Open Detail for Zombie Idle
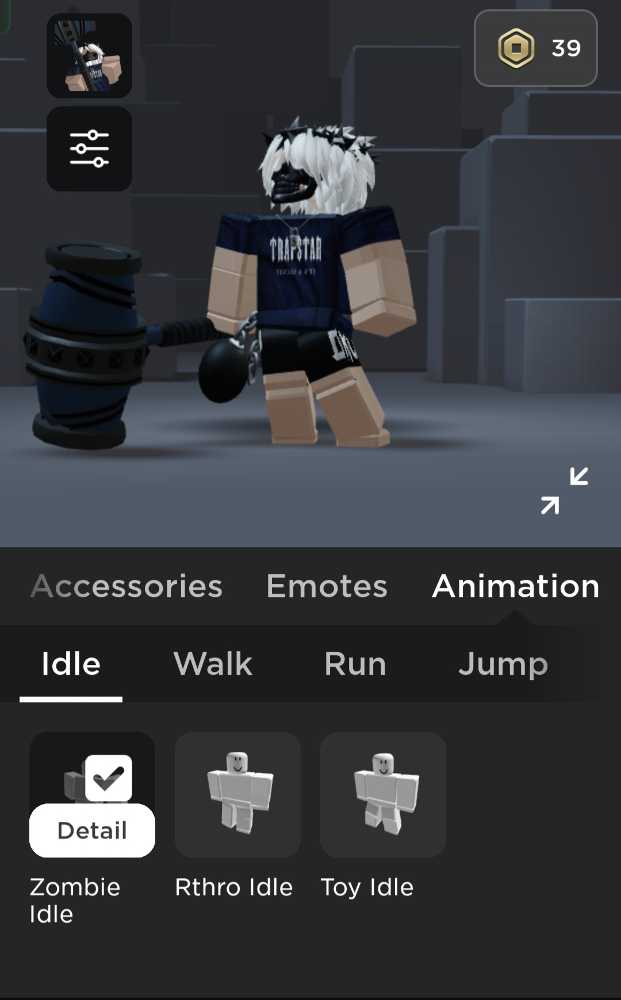Image resolution: width=621 pixels, height=1000 pixels. [x=92, y=830]
